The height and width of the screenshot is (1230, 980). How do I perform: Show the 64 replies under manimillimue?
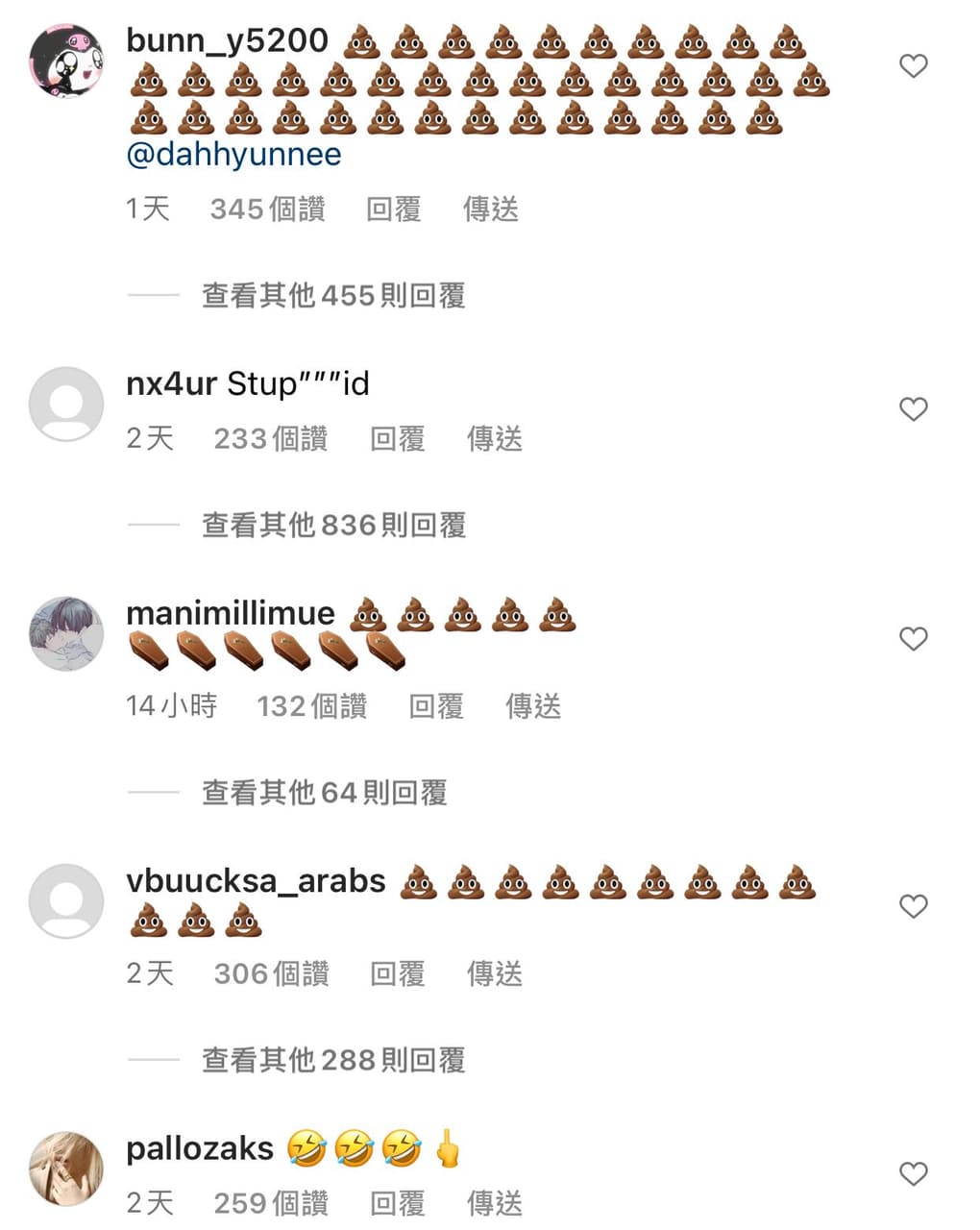pyautogui.click(x=323, y=792)
